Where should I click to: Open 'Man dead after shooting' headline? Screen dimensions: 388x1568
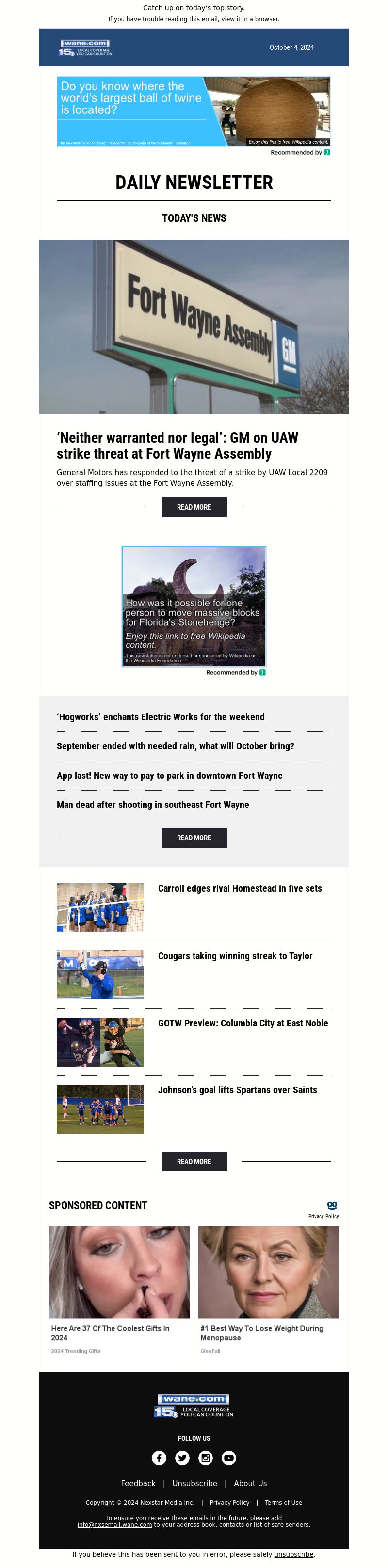pyautogui.click(x=153, y=805)
